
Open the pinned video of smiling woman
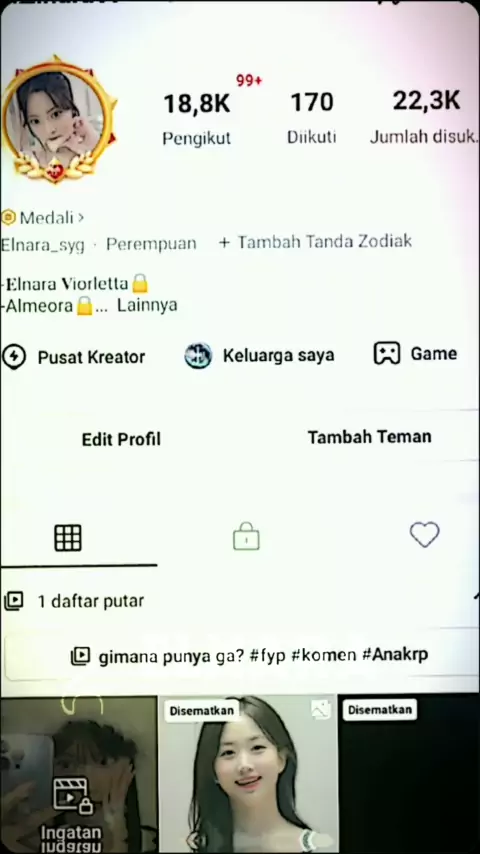[x=248, y=774]
